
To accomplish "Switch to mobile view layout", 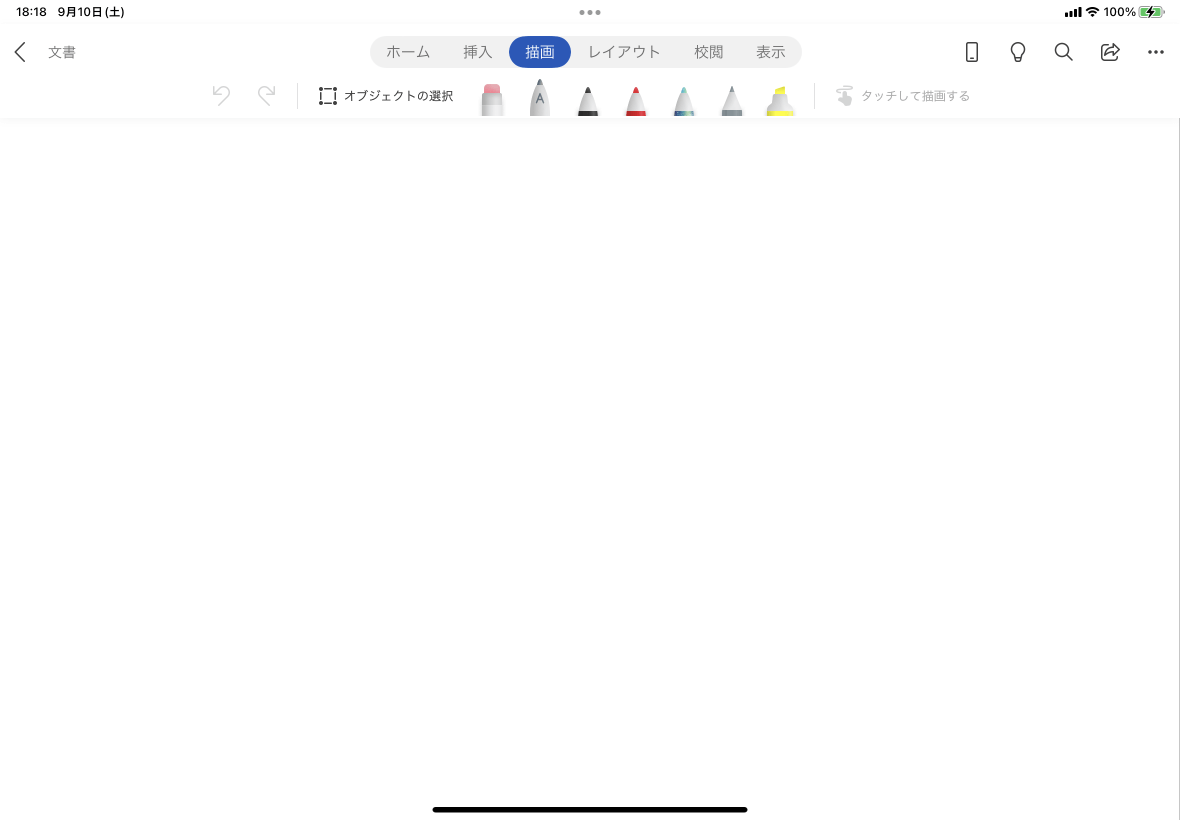I will (x=971, y=52).
